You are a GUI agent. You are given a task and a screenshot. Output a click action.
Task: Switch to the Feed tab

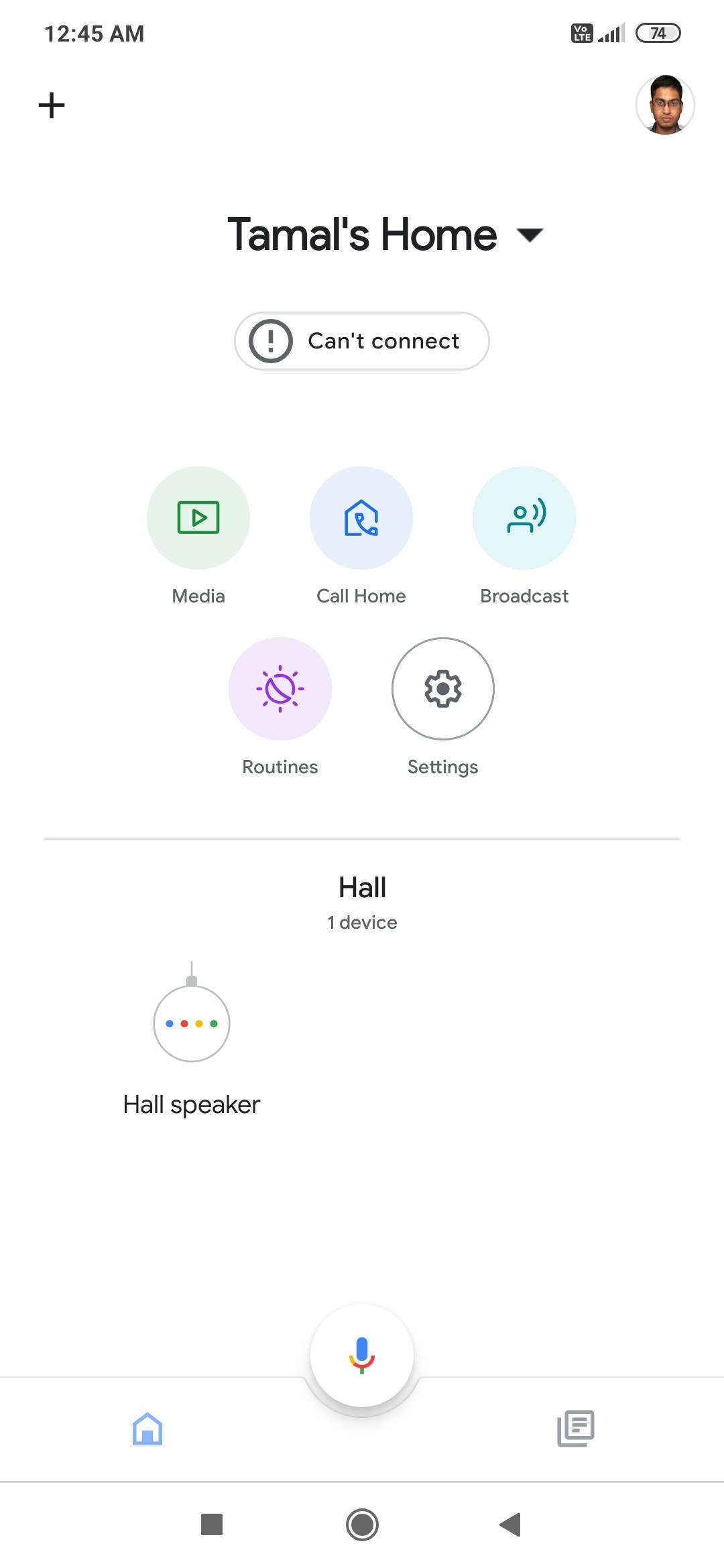576,1428
